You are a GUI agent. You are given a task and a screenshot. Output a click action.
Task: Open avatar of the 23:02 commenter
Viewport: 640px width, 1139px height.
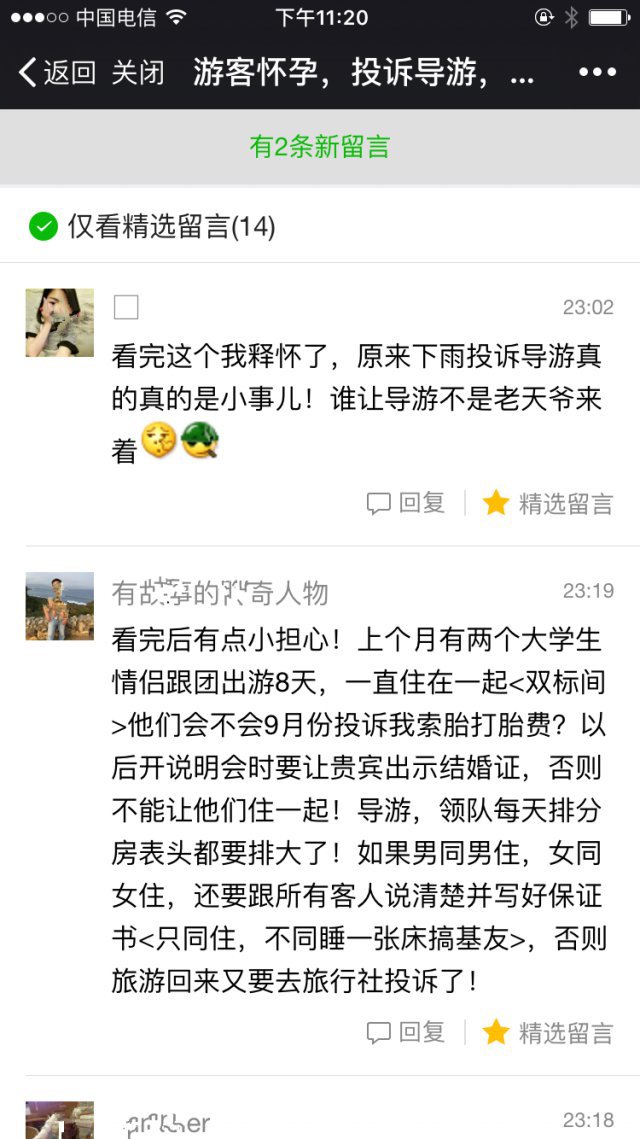coord(60,323)
